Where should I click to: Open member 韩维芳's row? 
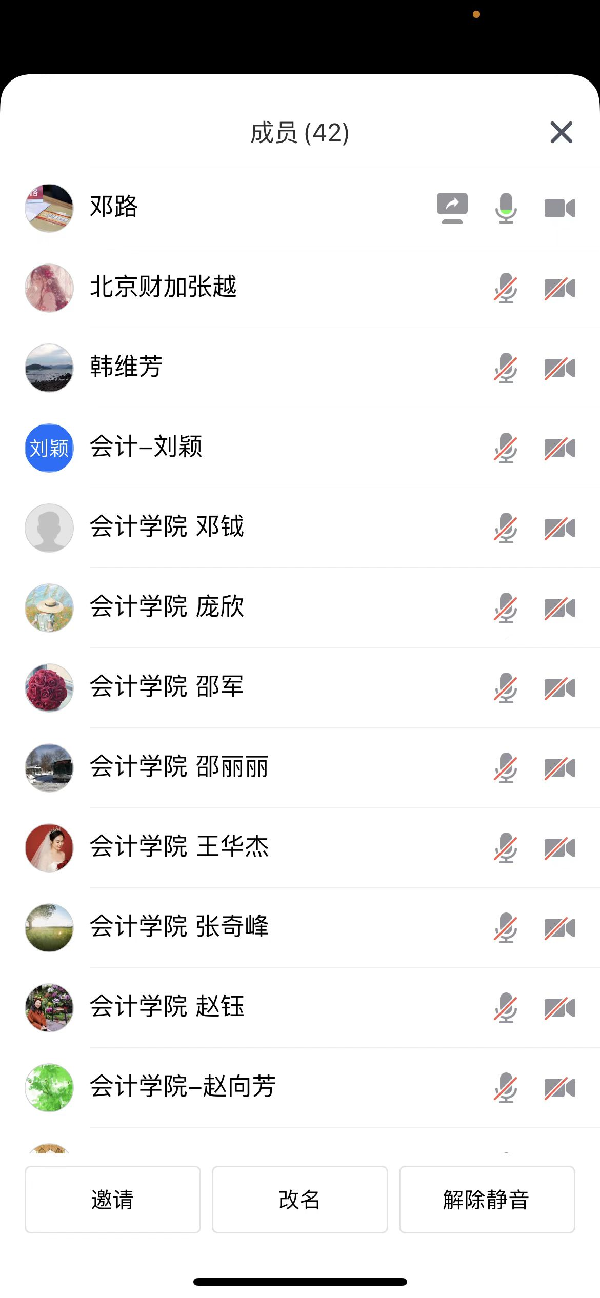pos(126,368)
